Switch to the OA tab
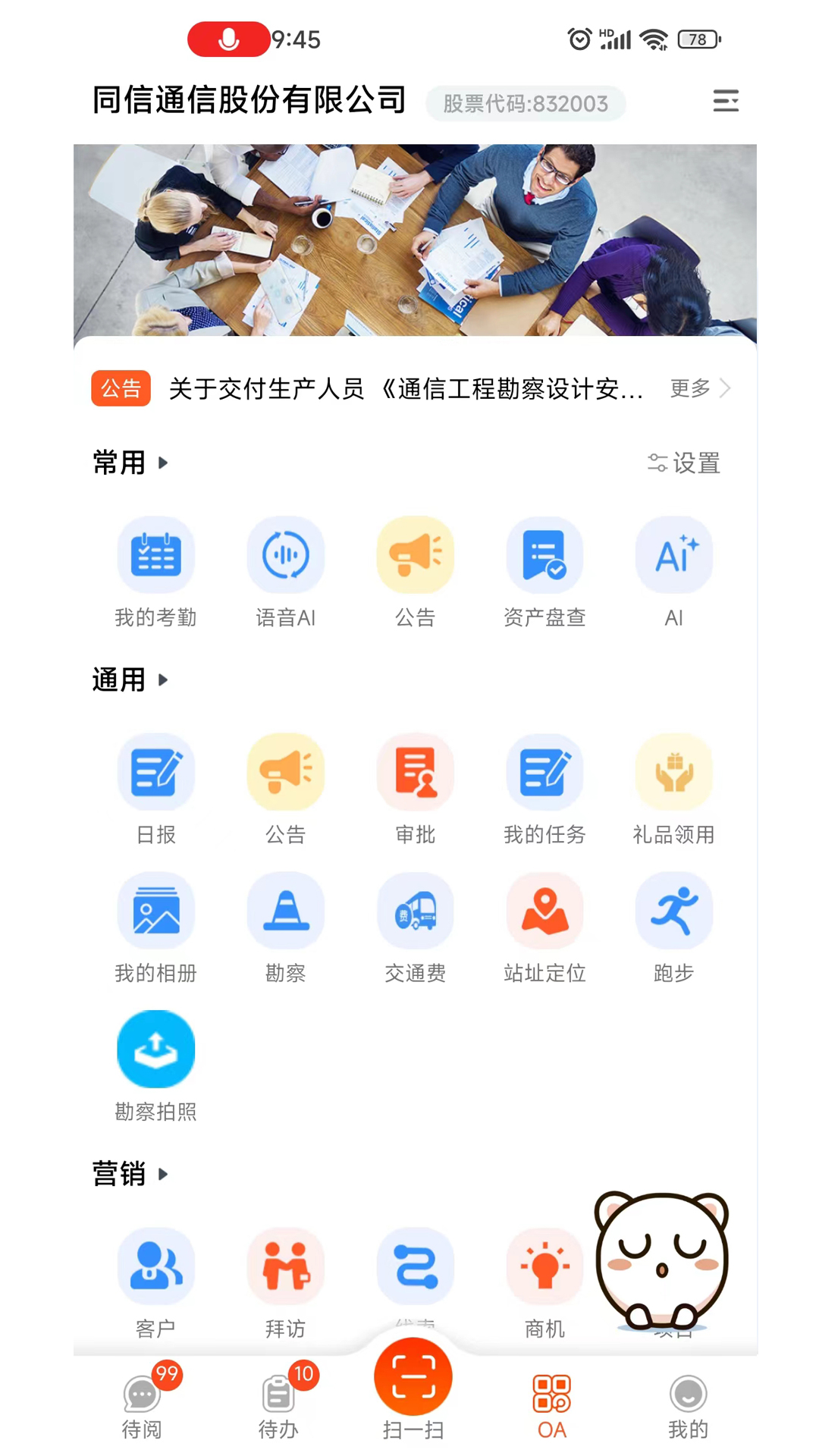 tap(552, 1407)
